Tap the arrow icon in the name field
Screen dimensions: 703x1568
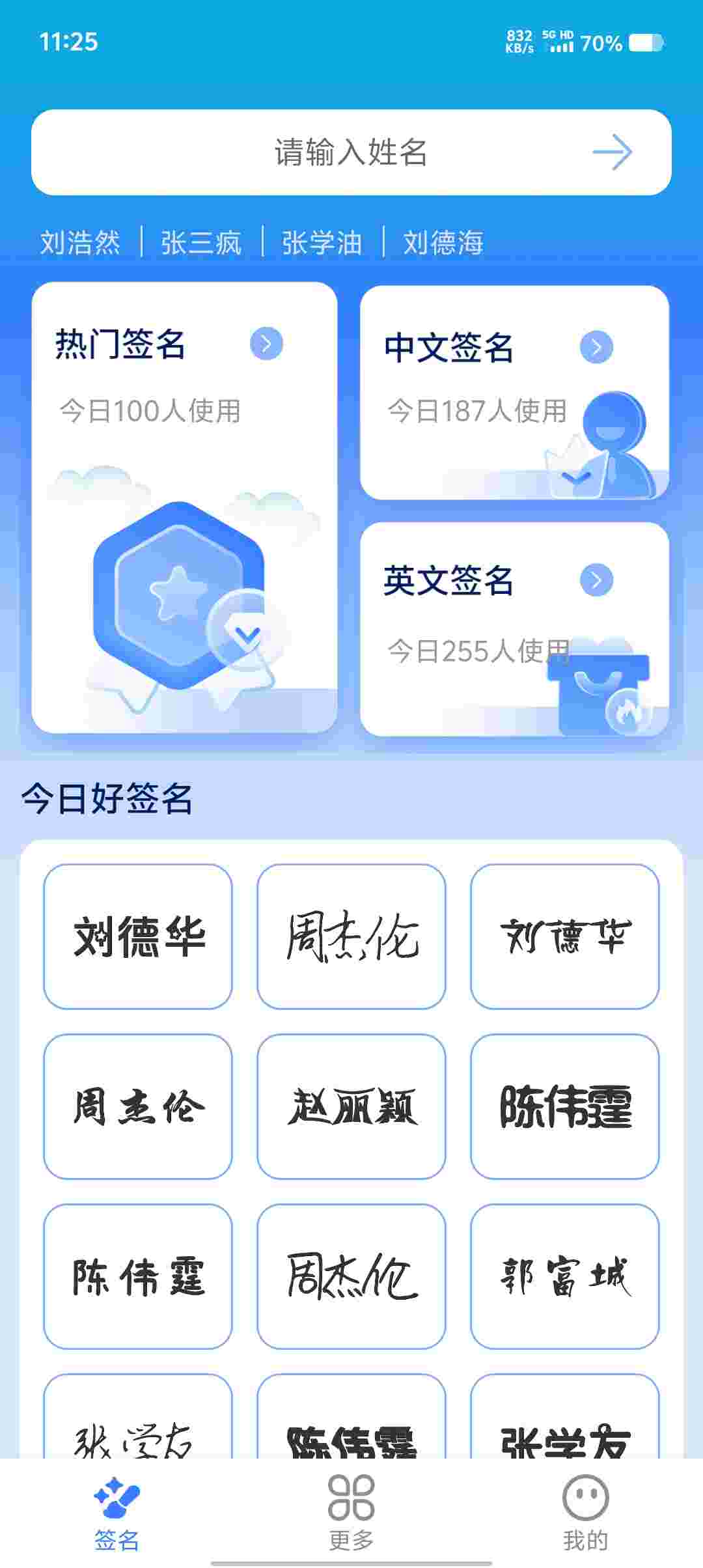point(612,152)
